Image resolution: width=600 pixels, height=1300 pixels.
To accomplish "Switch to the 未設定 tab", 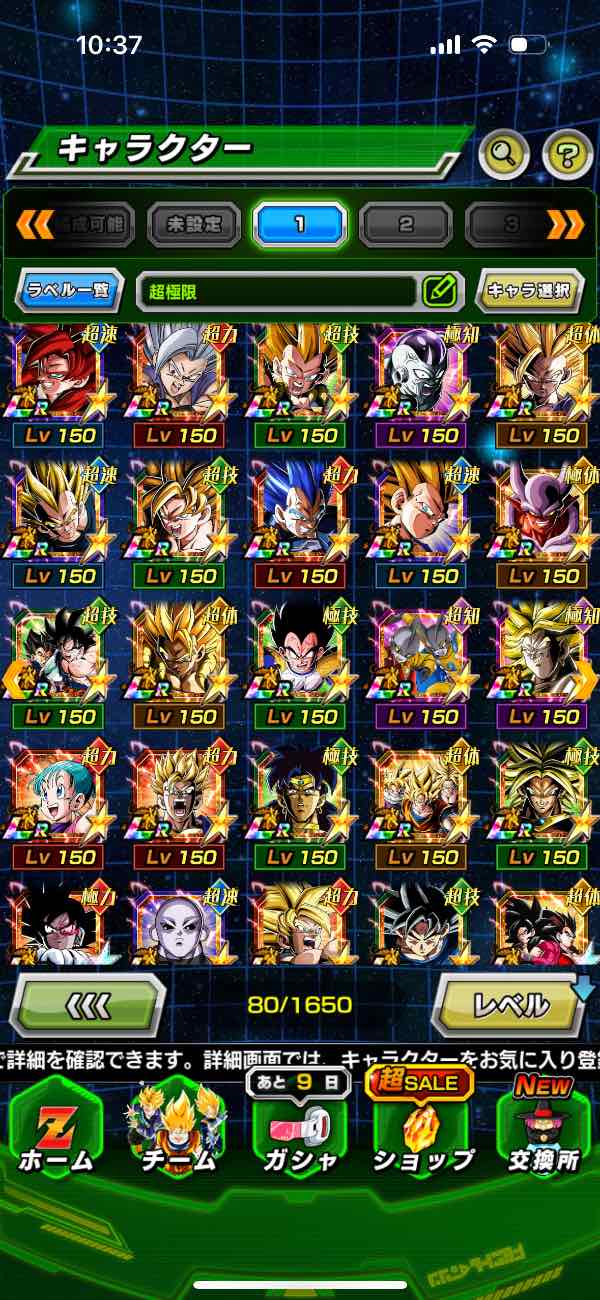I will tap(194, 224).
